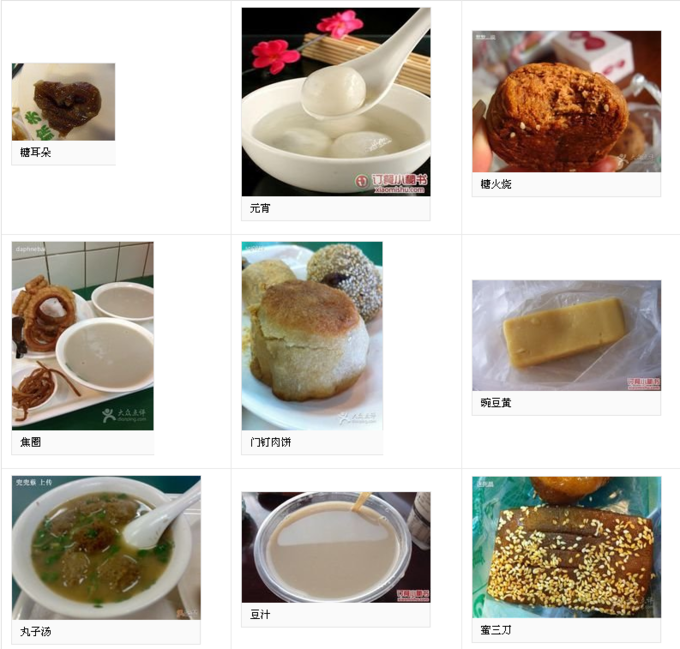The width and height of the screenshot is (680, 649).
Task: Open the 元宵 picture tile
Action: point(336,102)
